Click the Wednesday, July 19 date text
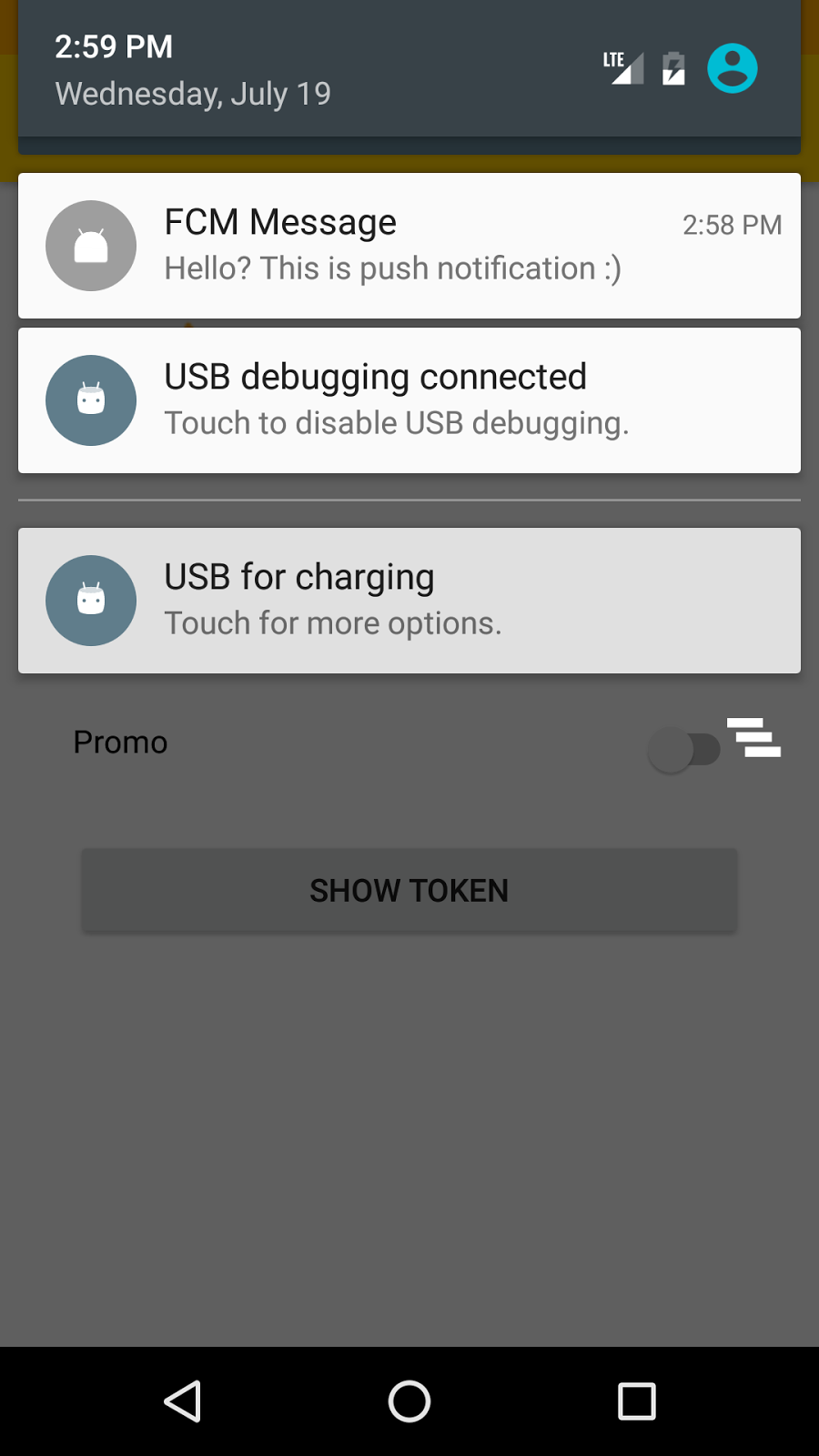 (193, 92)
